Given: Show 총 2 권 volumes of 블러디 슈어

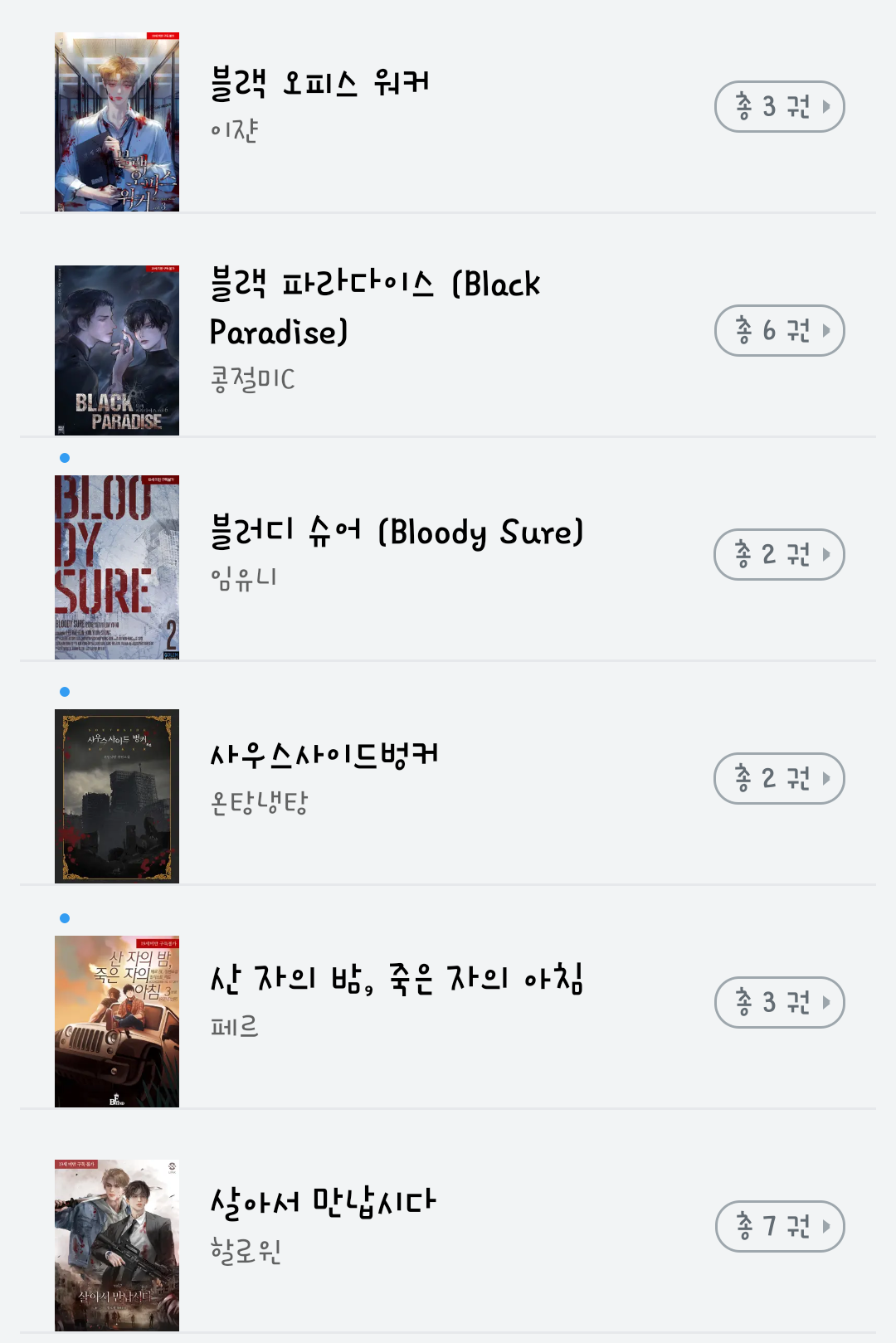Looking at the screenshot, I should click(779, 555).
